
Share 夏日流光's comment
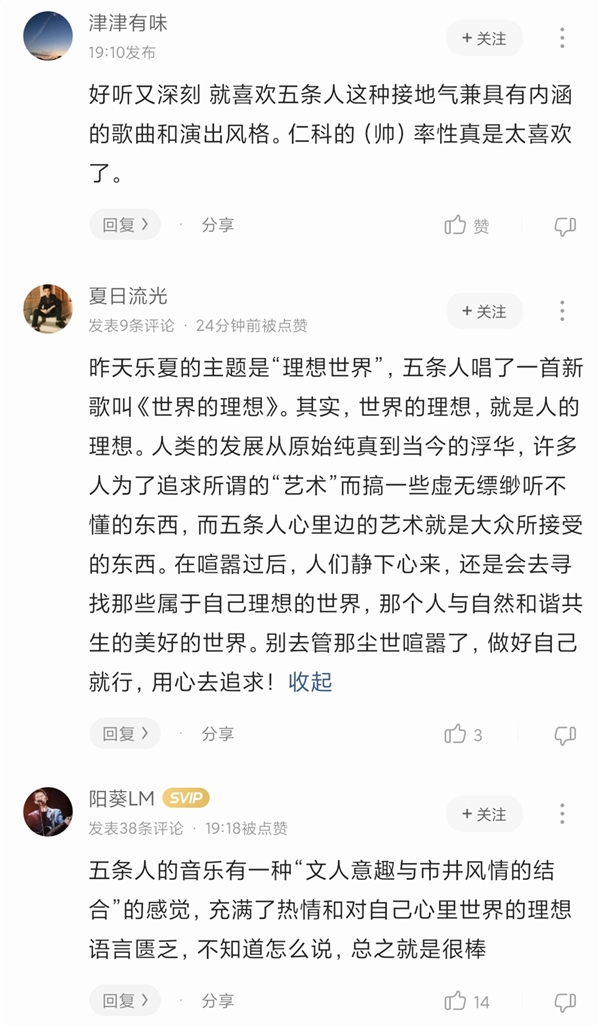217,733
